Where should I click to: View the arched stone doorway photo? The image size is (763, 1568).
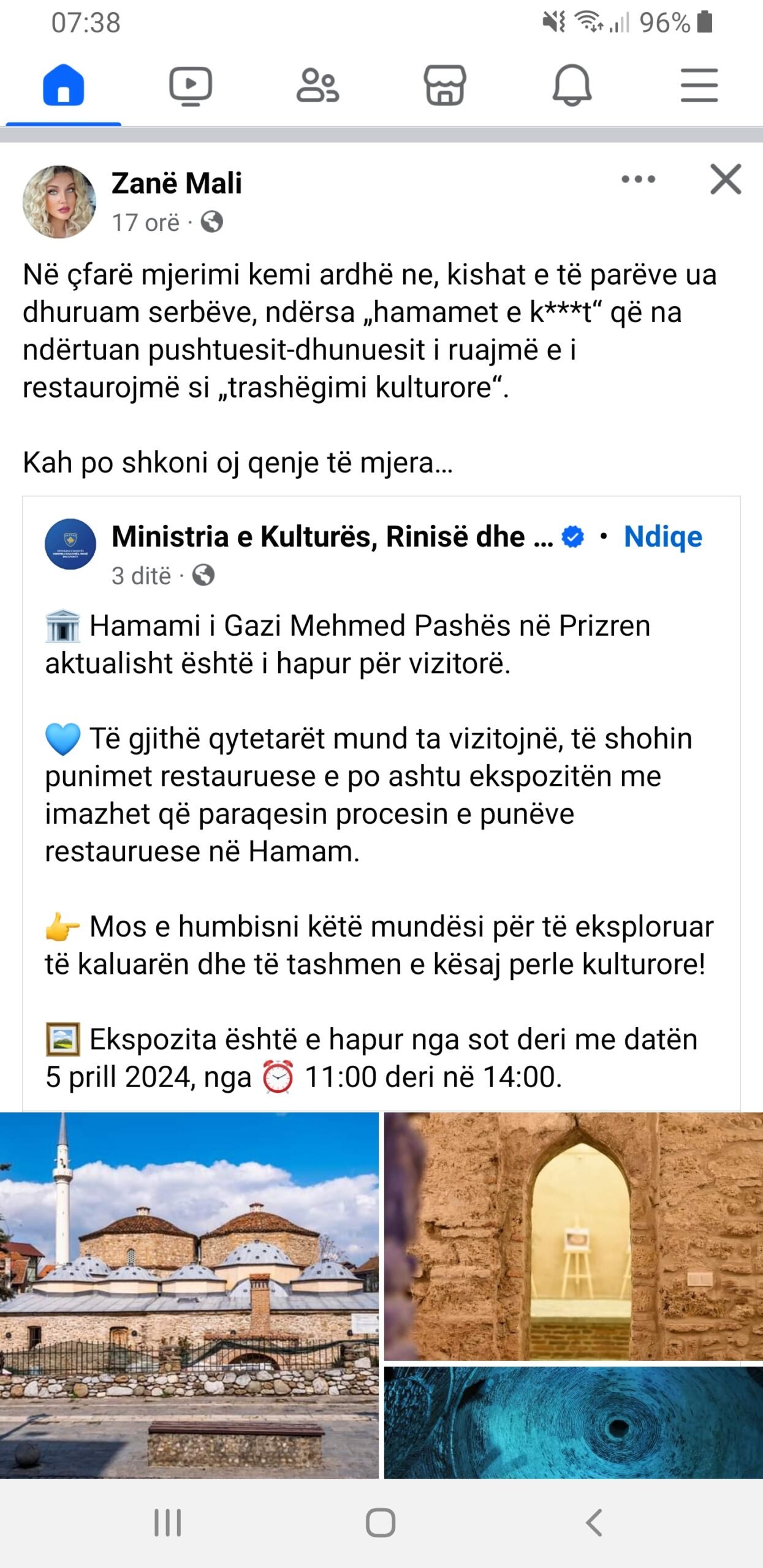click(574, 1236)
